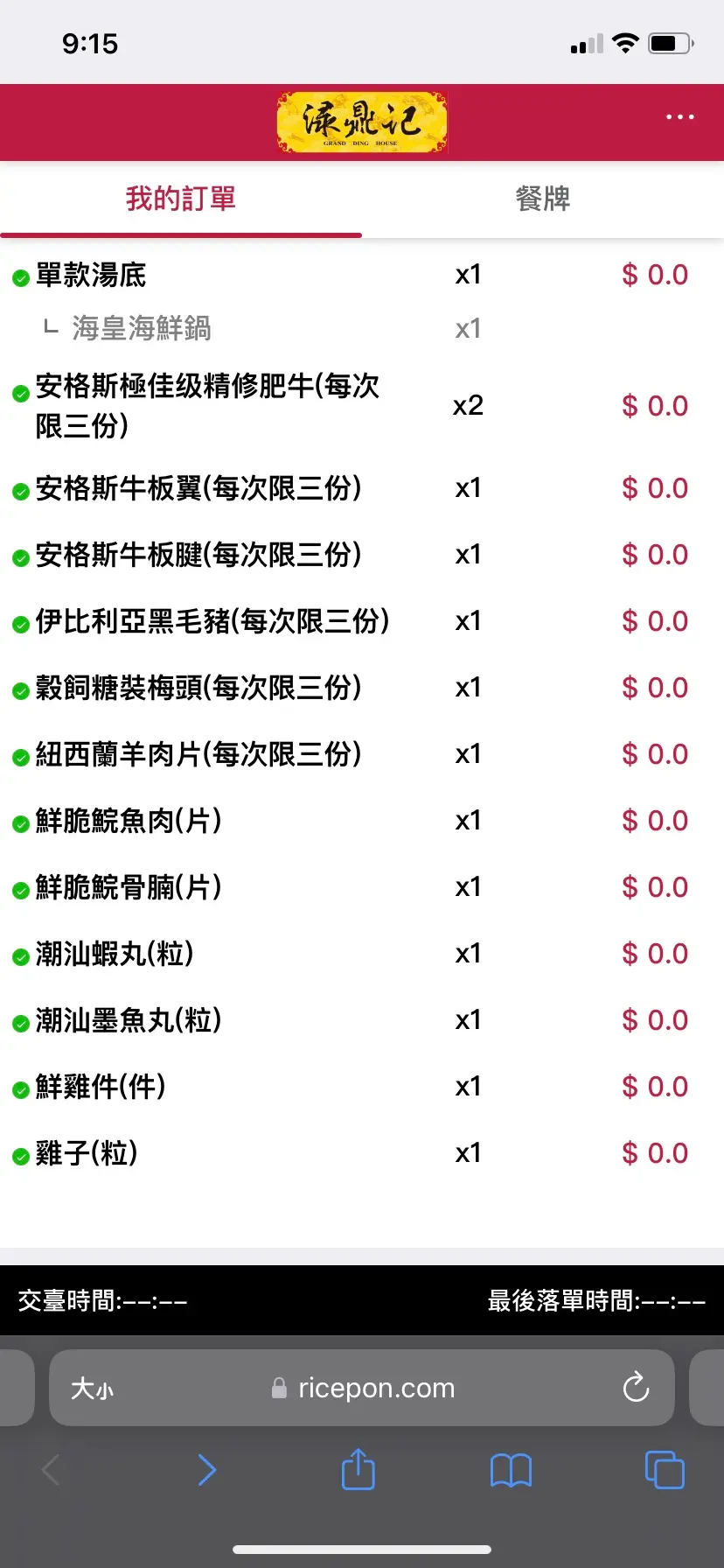Open the Safari share sheet

coord(358,1469)
